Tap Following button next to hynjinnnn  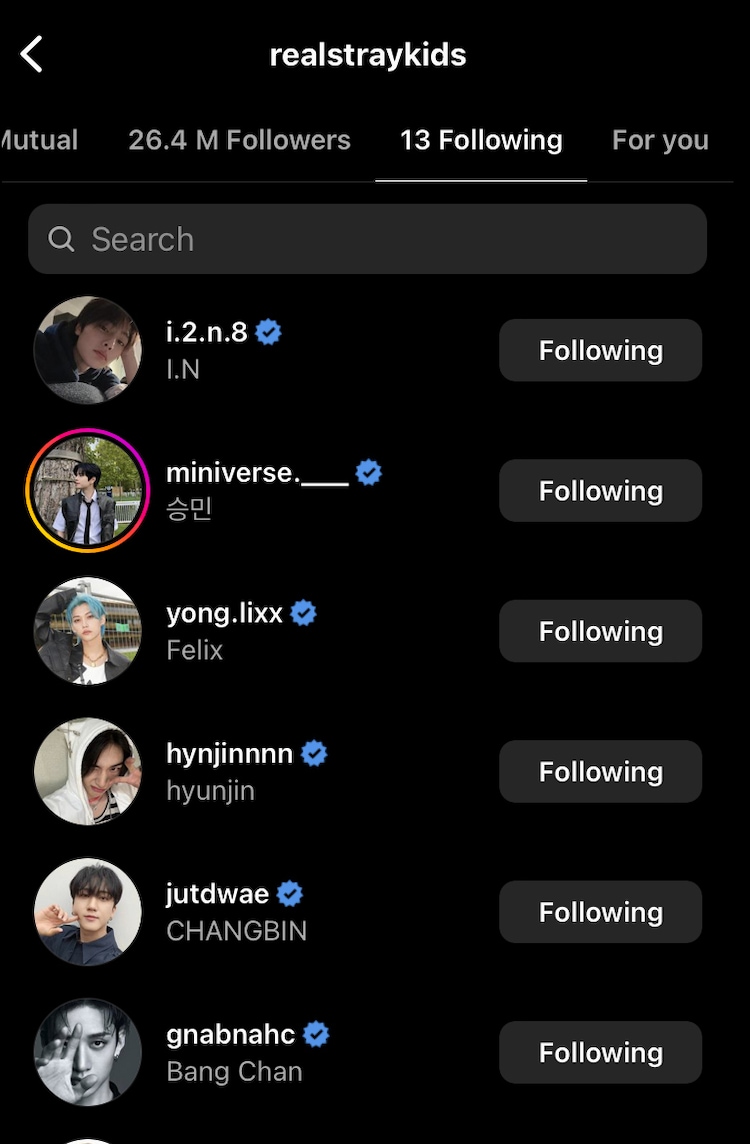600,771
